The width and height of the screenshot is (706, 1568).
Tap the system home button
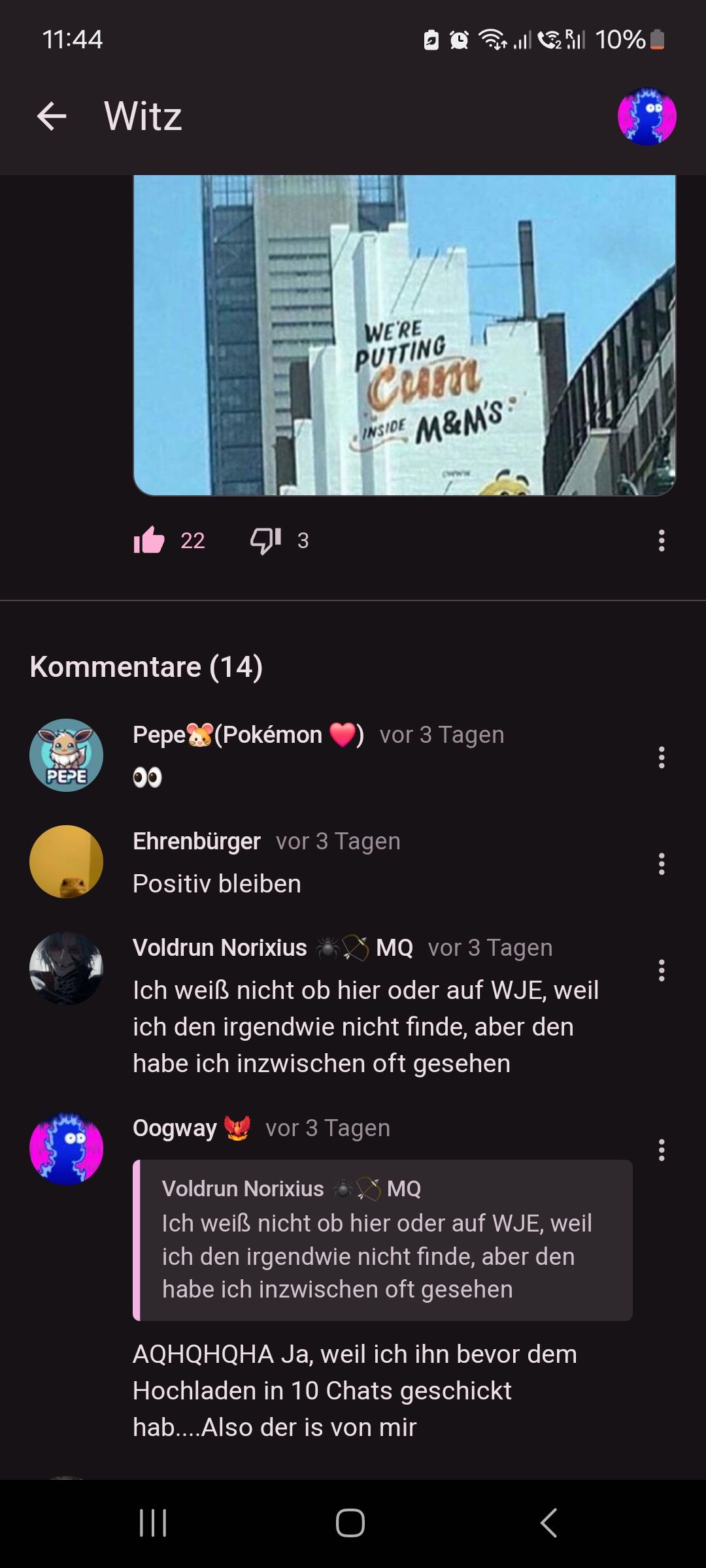pyautogui.click(x=350, y=1523)
